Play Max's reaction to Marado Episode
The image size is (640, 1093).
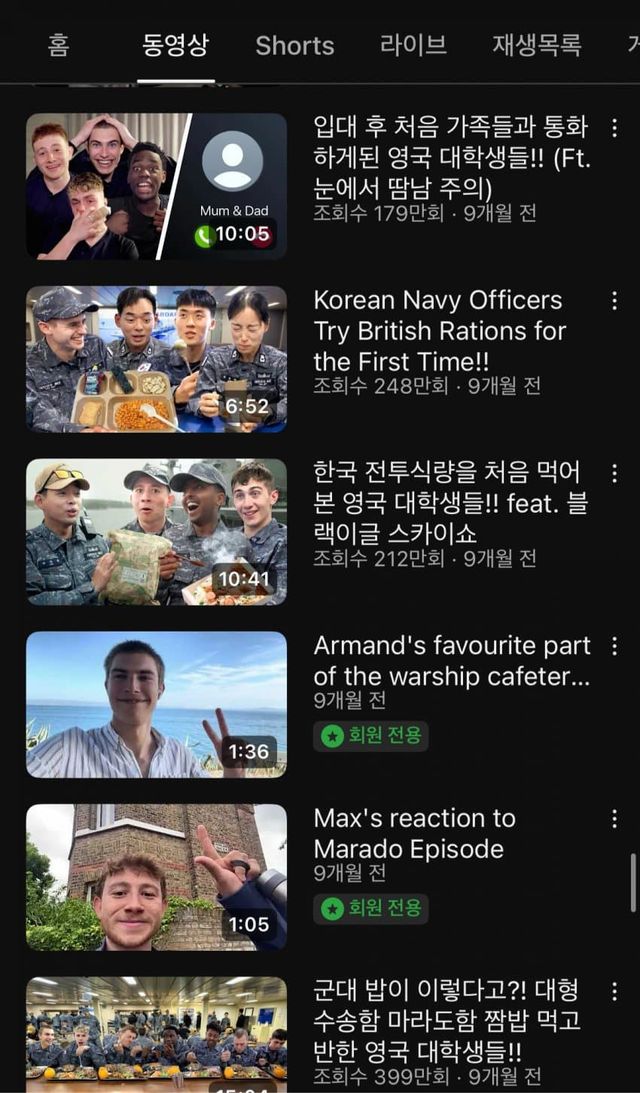pos(156,877)
